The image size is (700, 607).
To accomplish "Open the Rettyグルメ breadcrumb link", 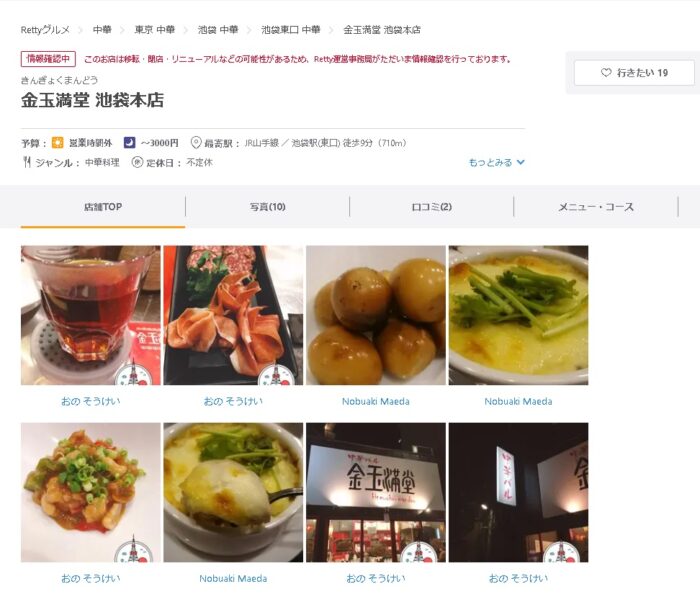I will point(45,30).
